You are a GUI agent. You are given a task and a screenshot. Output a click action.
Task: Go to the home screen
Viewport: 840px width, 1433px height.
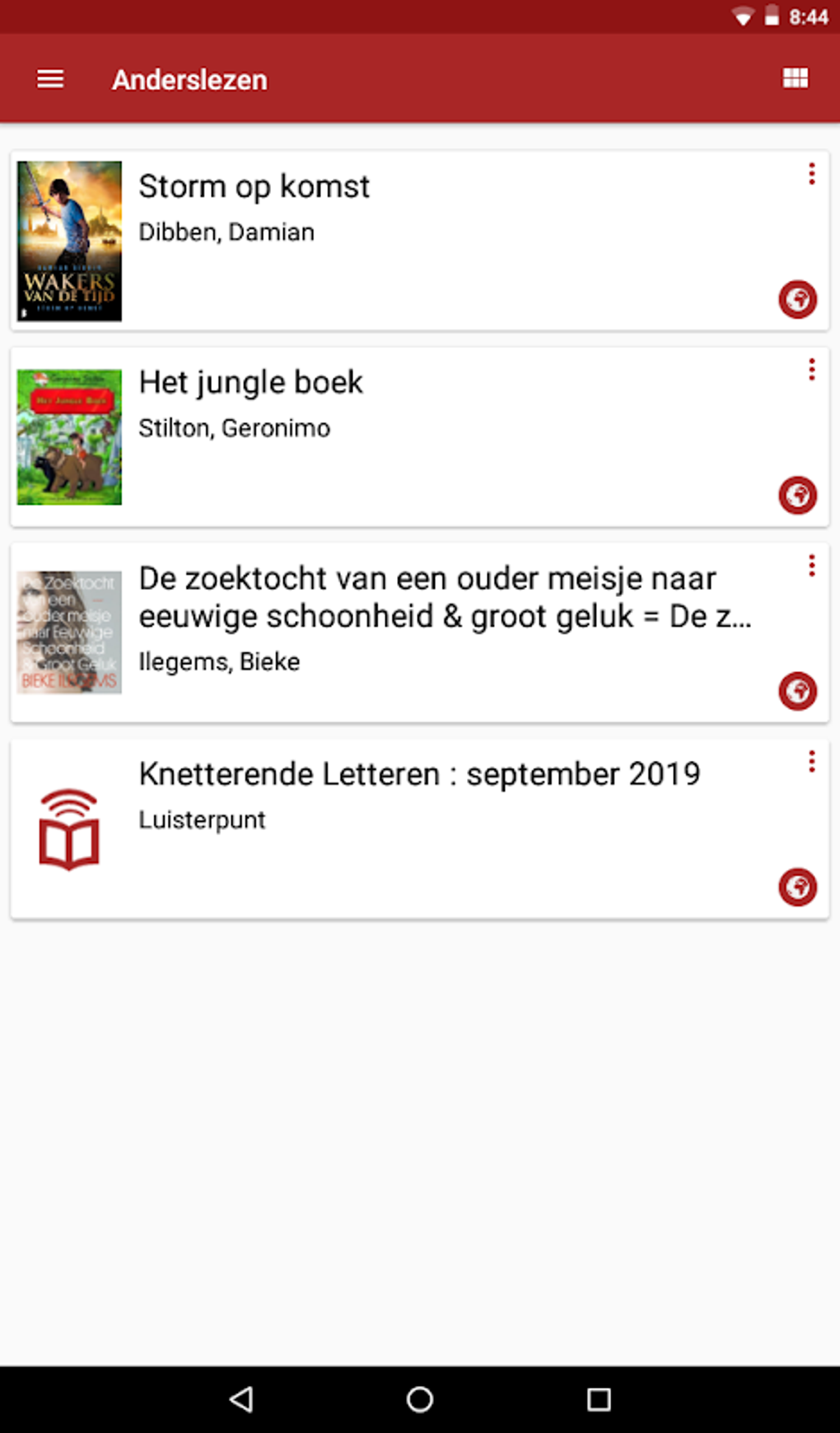pyautogui.click(x=419, y=1399)
